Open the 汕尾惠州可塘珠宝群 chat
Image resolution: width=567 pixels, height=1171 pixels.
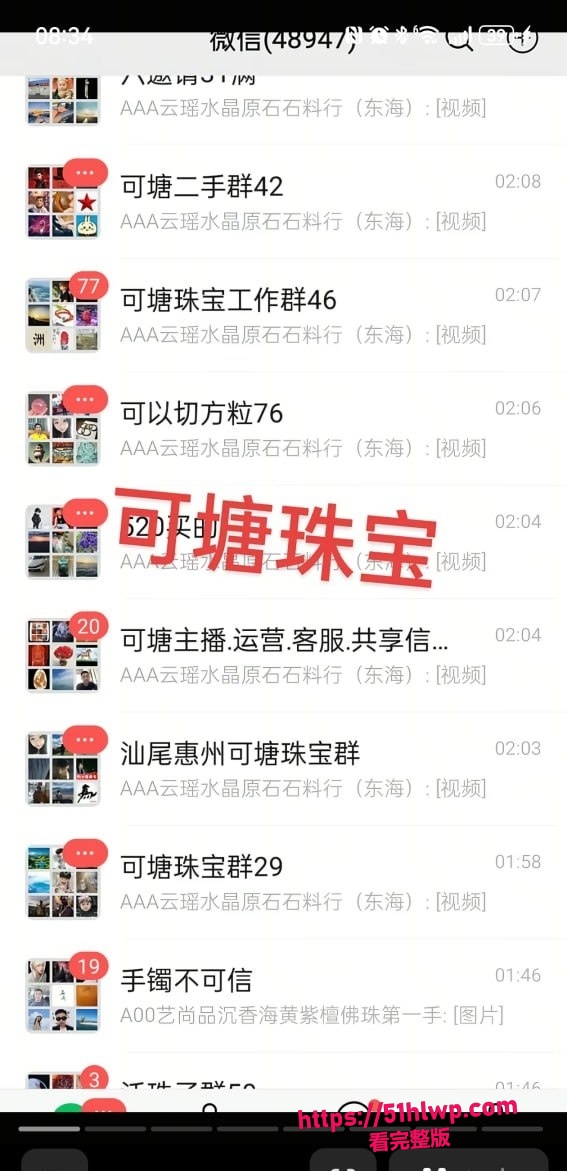tap(284, 769)
